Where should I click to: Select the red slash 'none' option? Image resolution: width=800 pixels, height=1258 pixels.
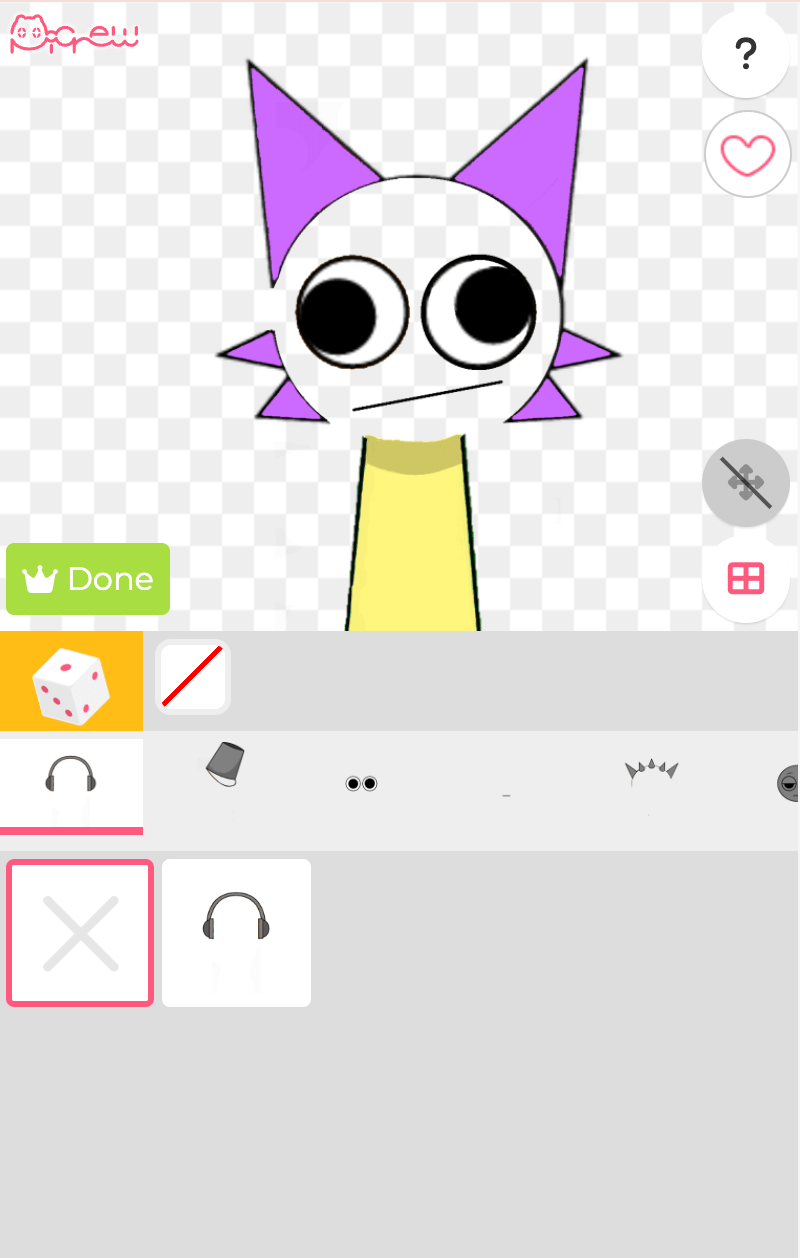click(x=192, y=677)
